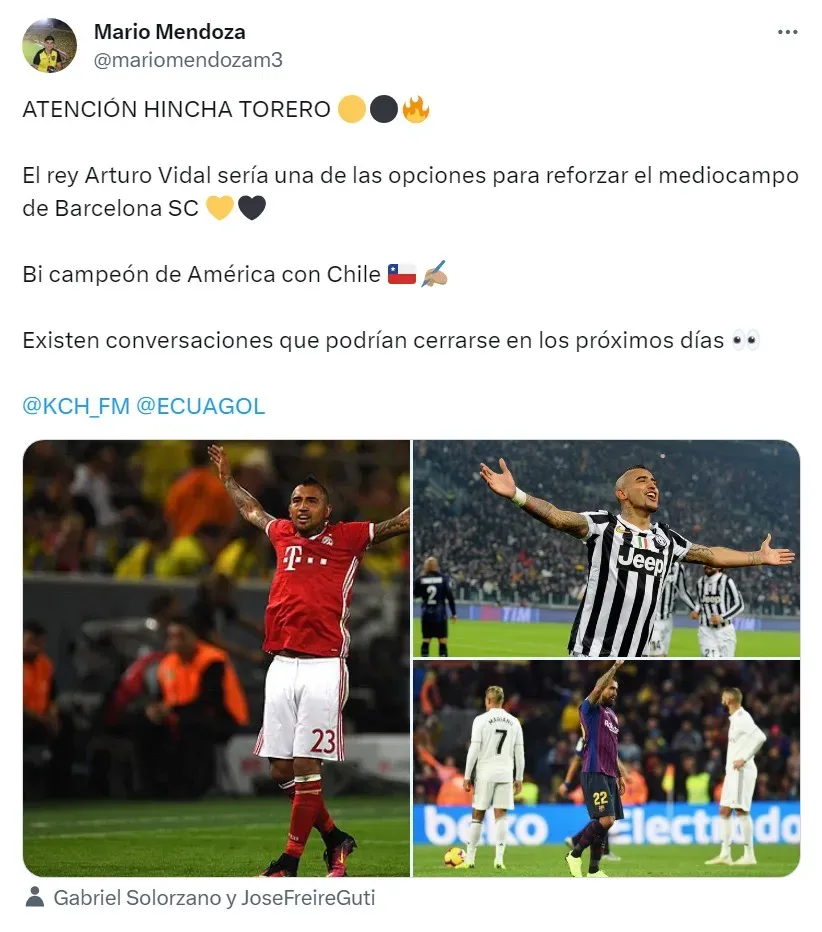This screenshot has height=932, width=822.
Task: Open the @KCH_FM mention
Action: point(76,406)
